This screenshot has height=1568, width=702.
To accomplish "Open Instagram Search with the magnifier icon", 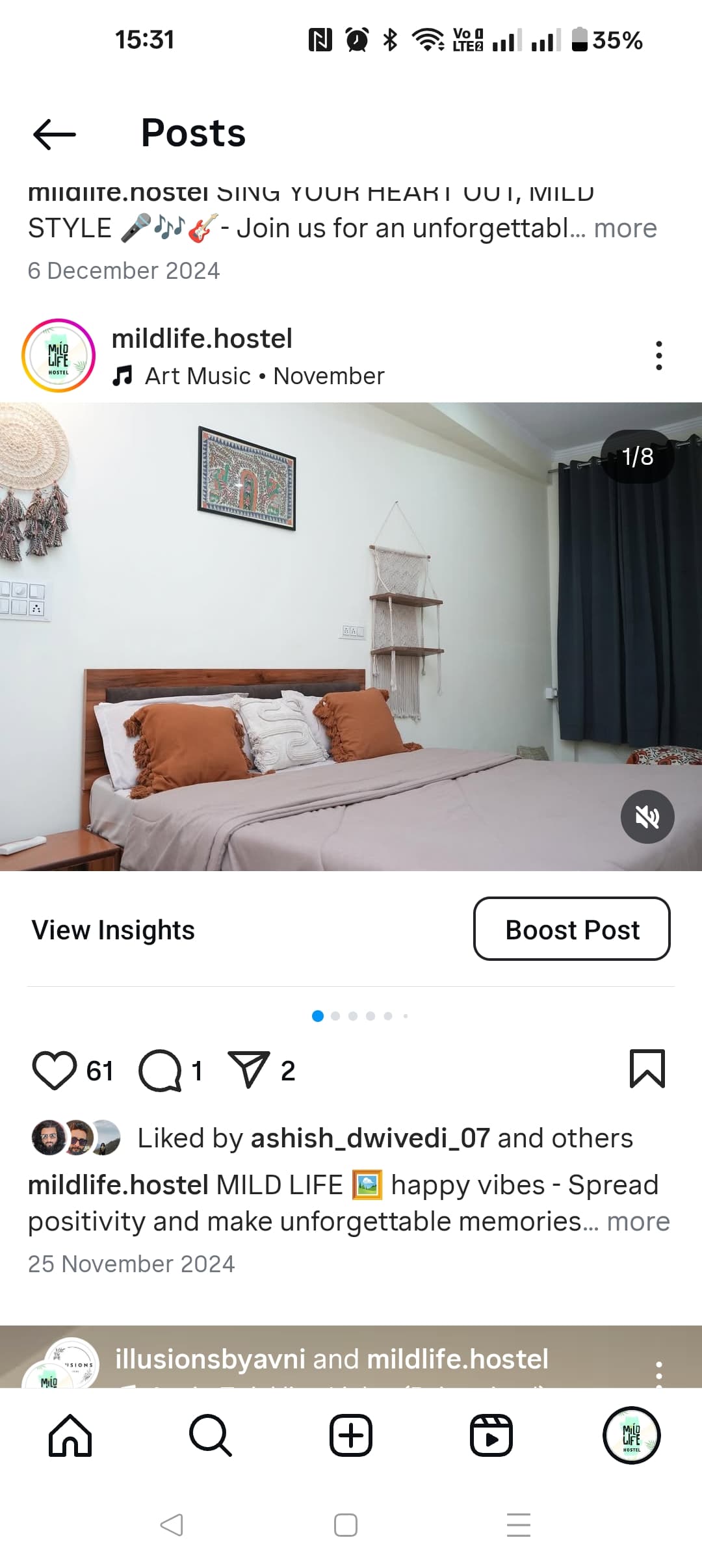I will (211, 1436).
